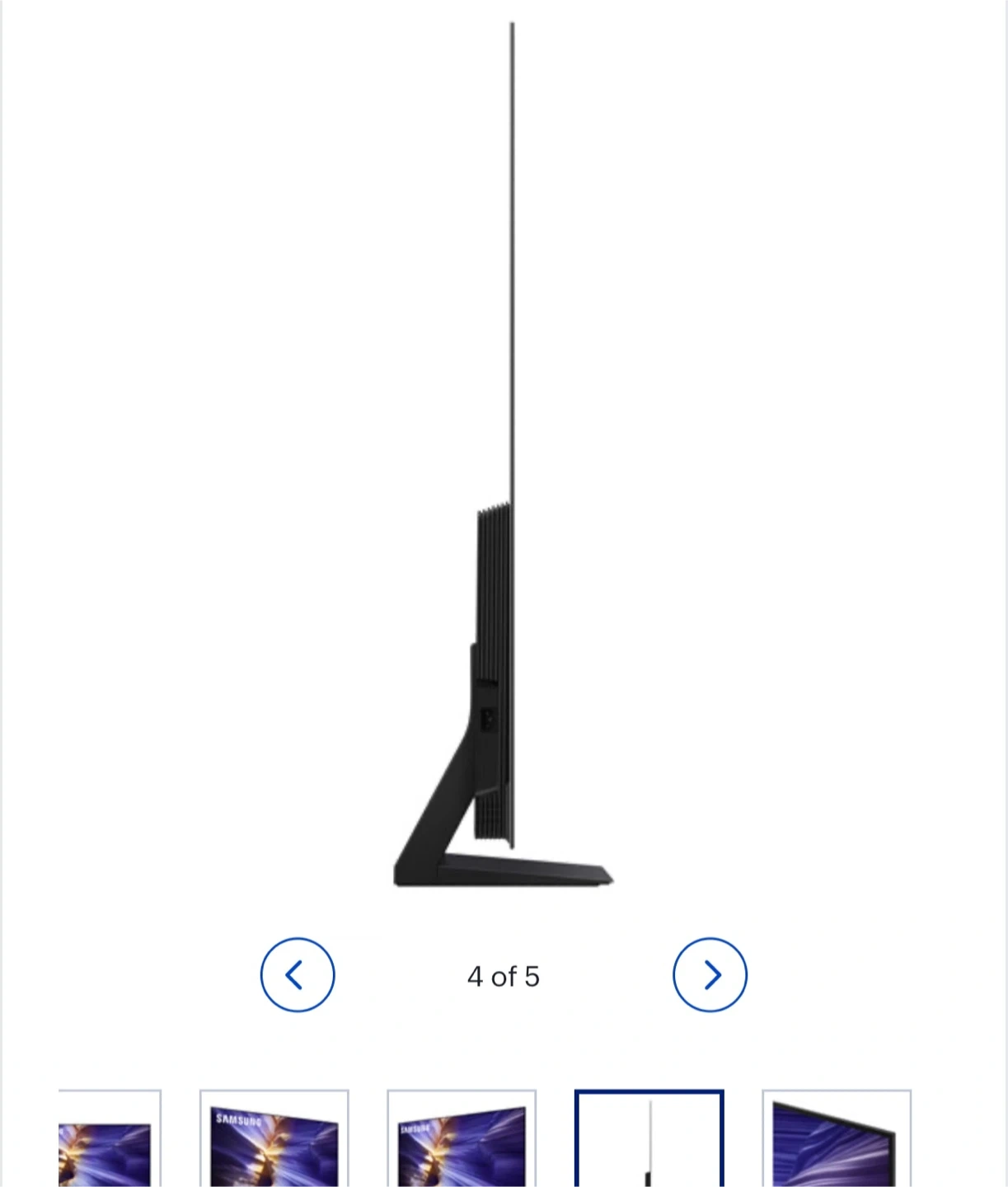Open the last thumbnail showing the TV corner

click(837, 1138)
